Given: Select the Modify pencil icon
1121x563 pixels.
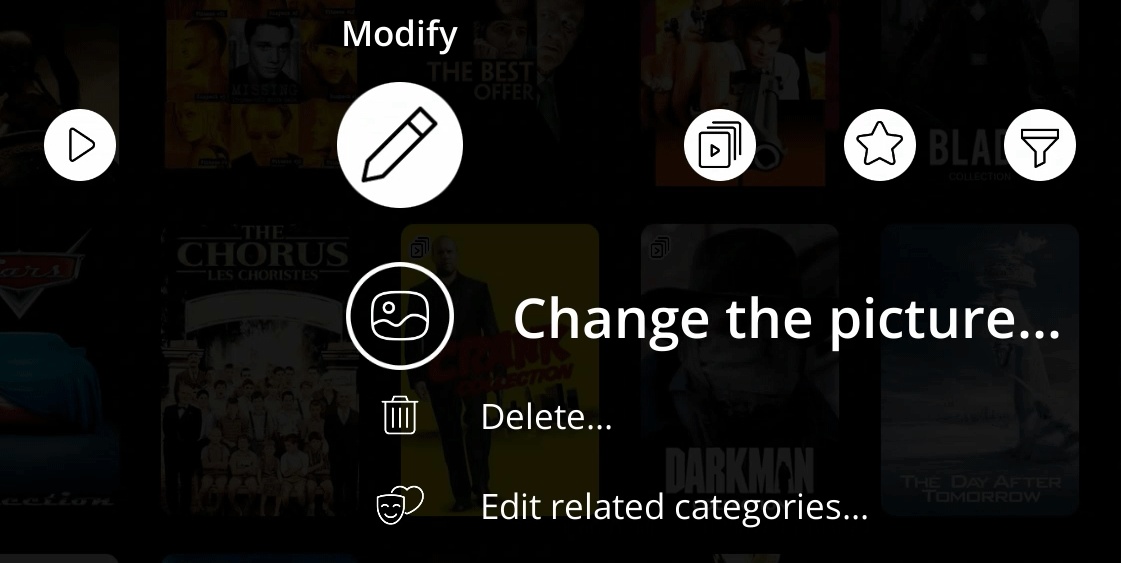Looking at the screenshot, I should [x=400, y=146].
